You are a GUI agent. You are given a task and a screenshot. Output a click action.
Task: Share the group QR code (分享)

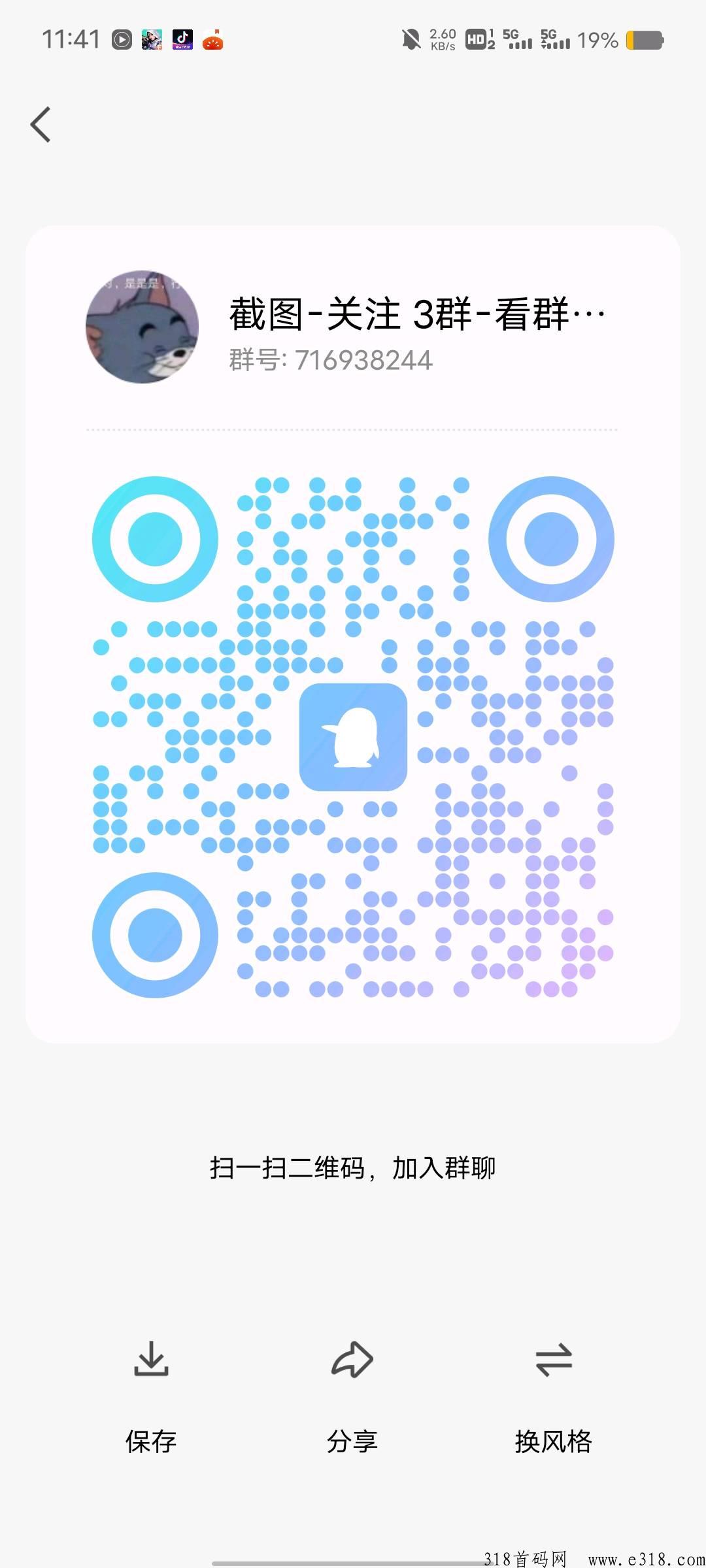tap(352, 1397)
